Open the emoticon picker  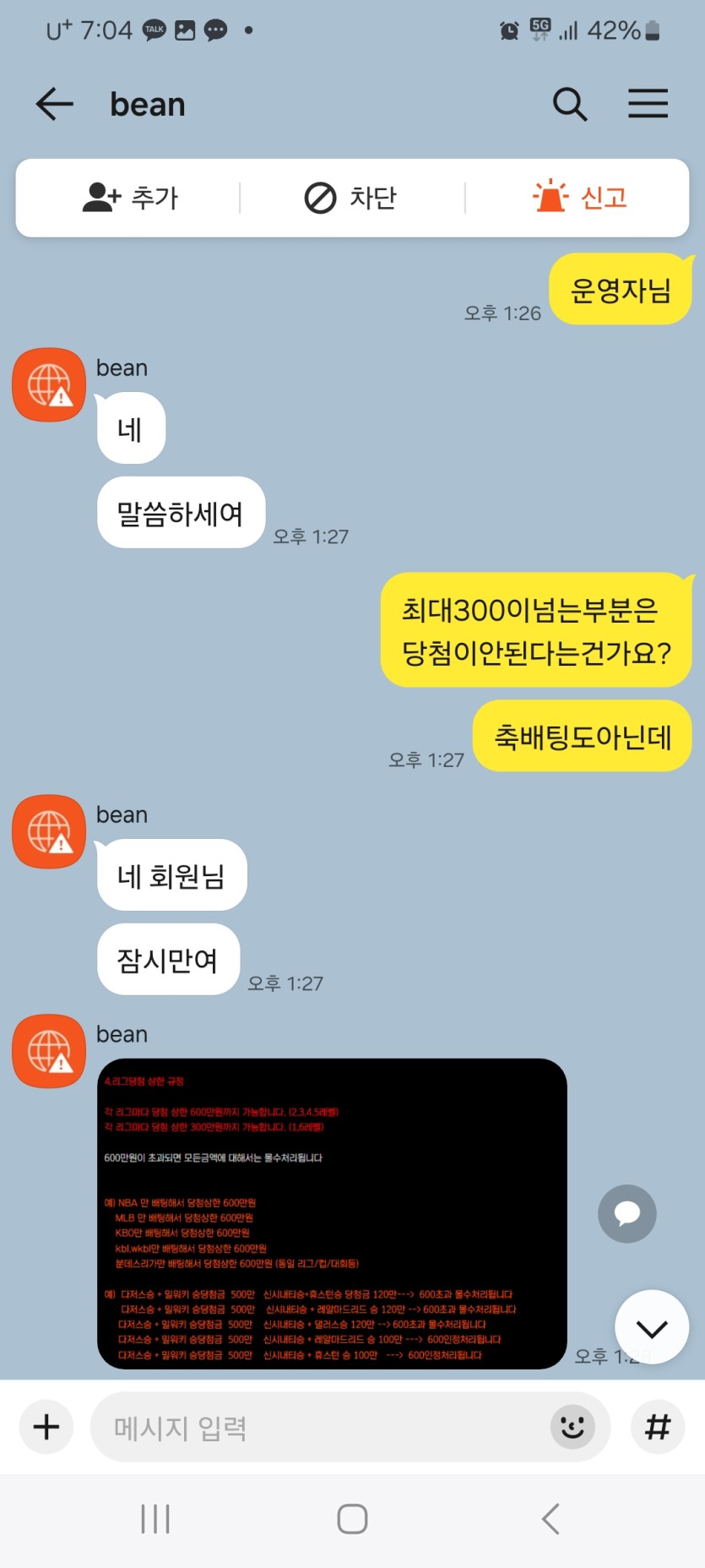(572, 1427)
